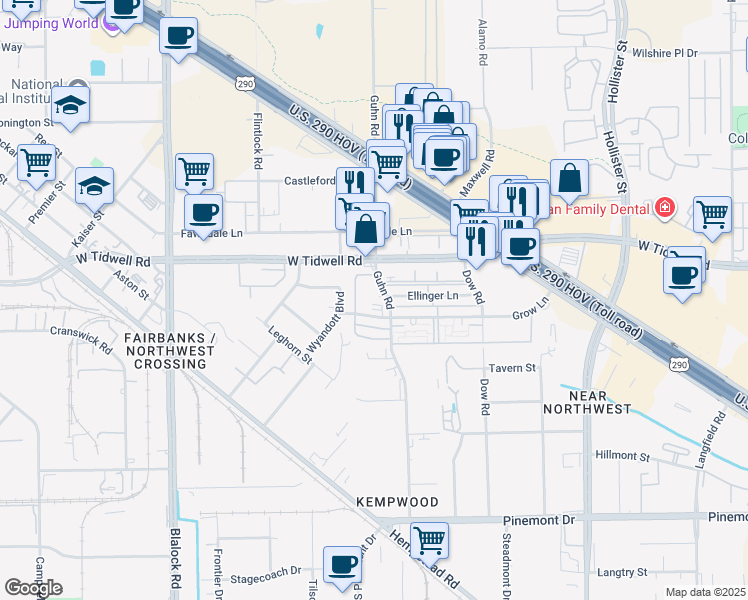Tap the shopping cart marker right of Family Dental pin

[x=712, y=217]
